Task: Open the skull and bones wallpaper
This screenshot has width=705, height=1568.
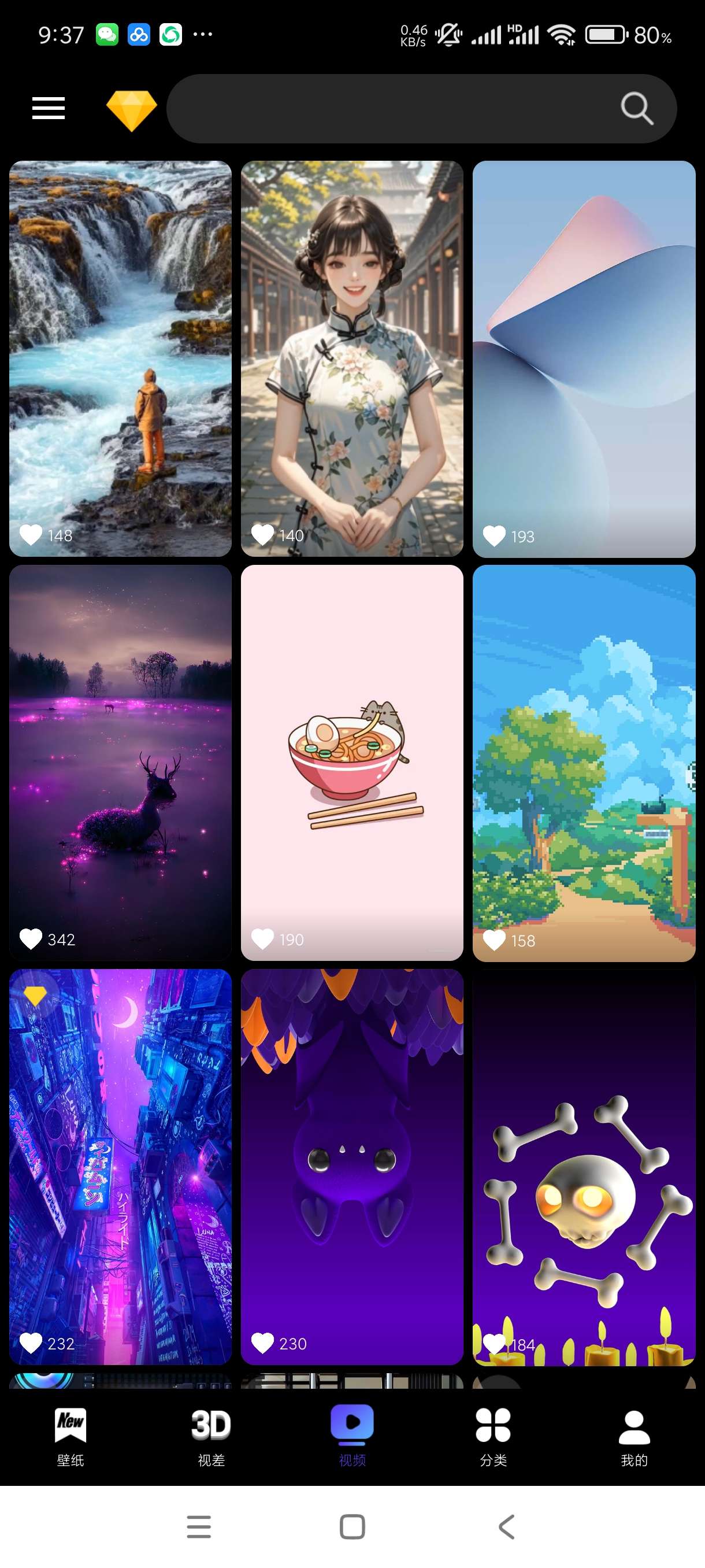Action: (x=583, y=1166)
